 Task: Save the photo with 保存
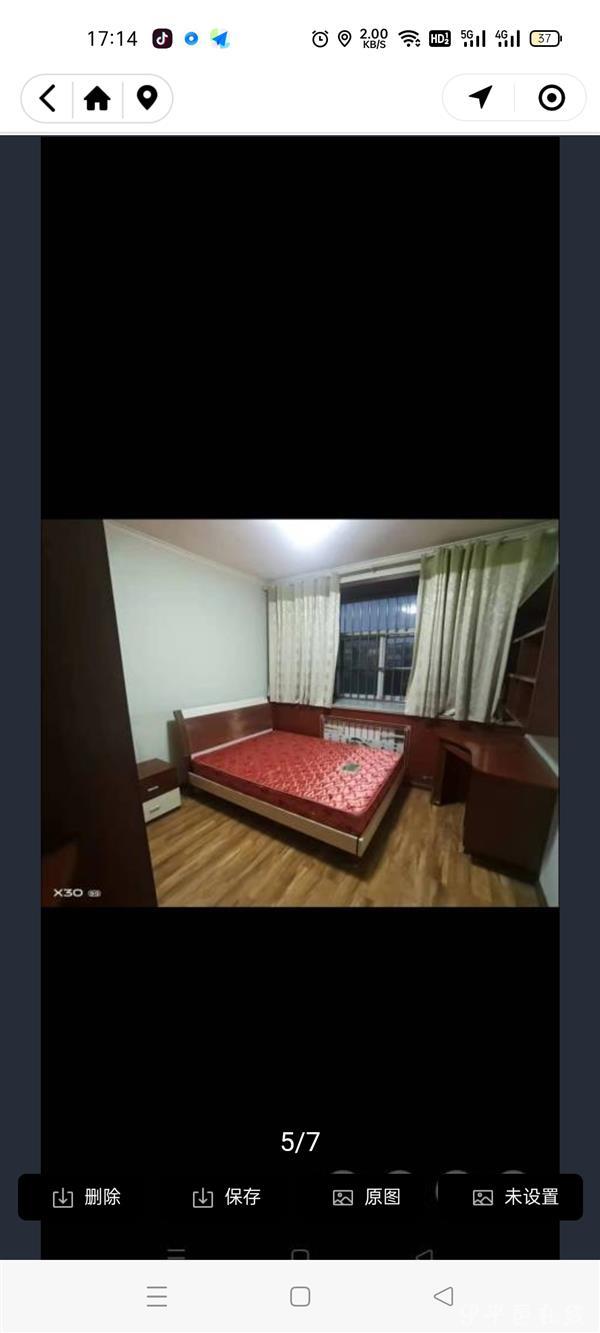coord(227,1197)
